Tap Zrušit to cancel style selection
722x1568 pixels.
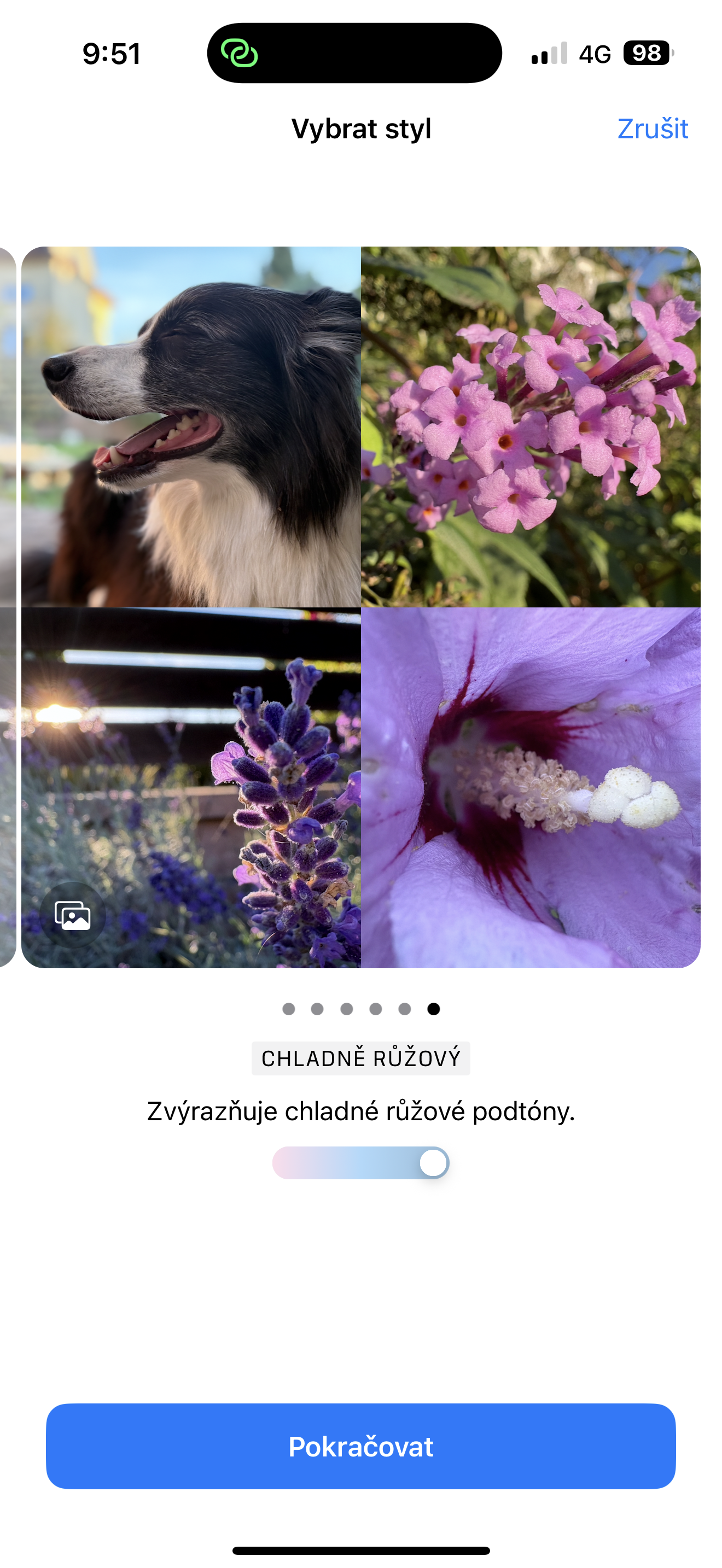[652, 129]
